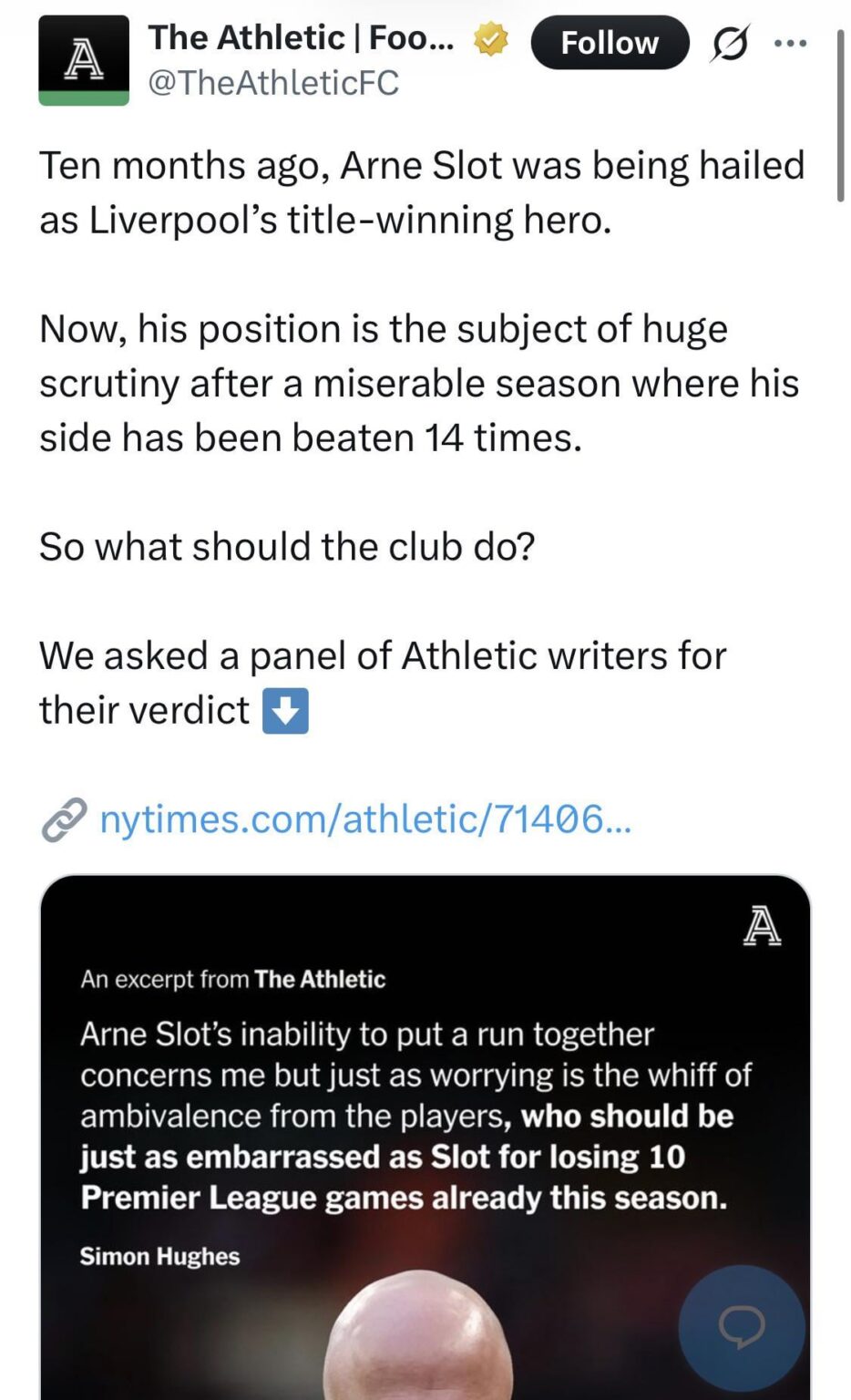Screen dimensions: 851x1400
Task: Click the link chain icon beside the URL
Action: pos(59,818)
